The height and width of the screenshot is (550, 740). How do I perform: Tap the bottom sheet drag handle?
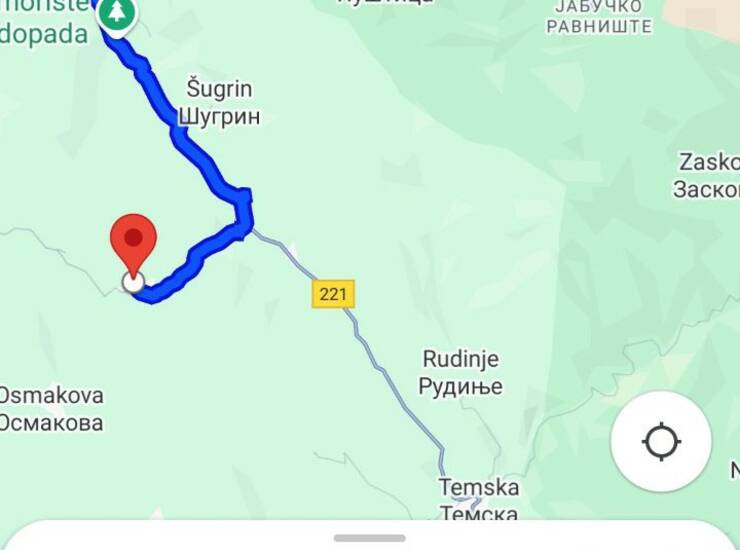point(369,538)
